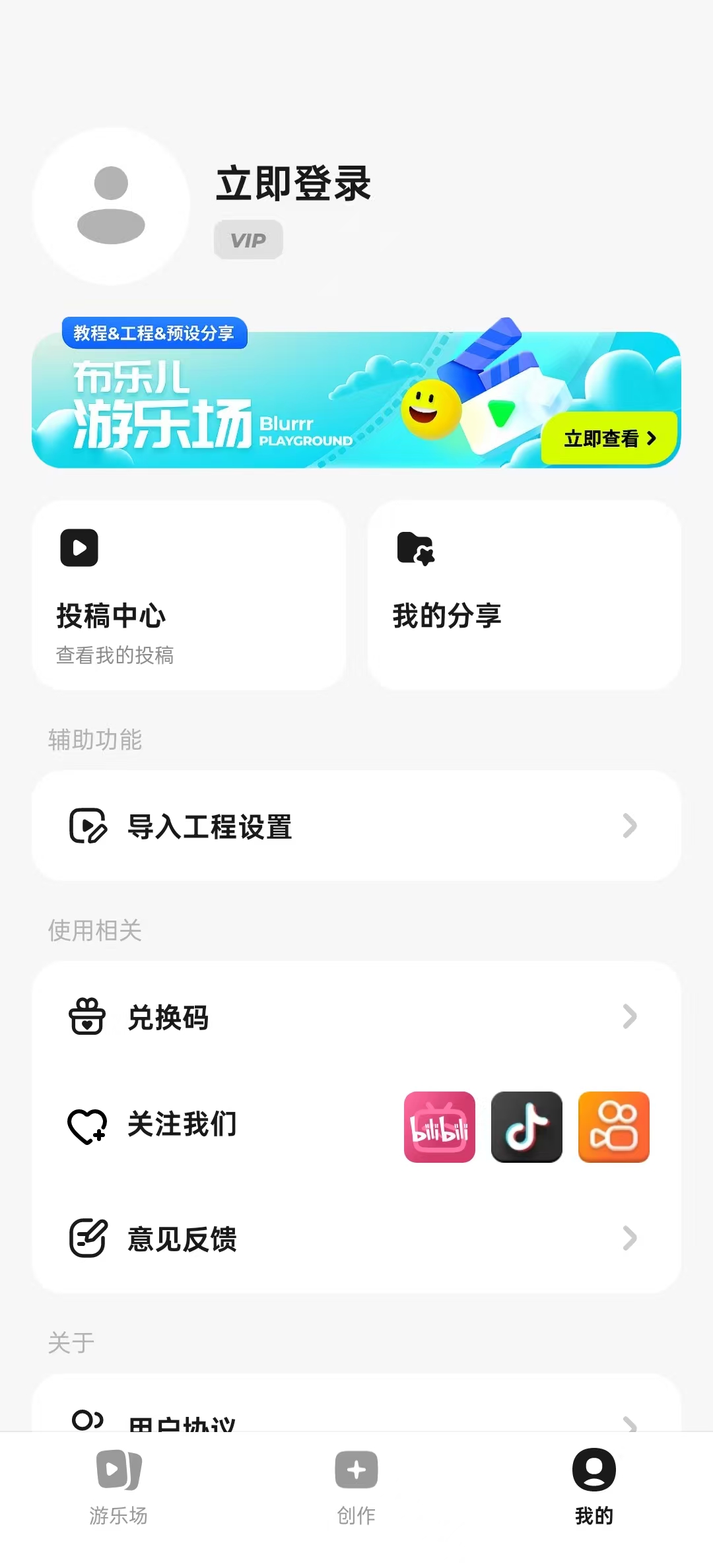Tap 立即登录 to sign in
This screenshot has width=713, height=1568.
[x=293, y=183]
